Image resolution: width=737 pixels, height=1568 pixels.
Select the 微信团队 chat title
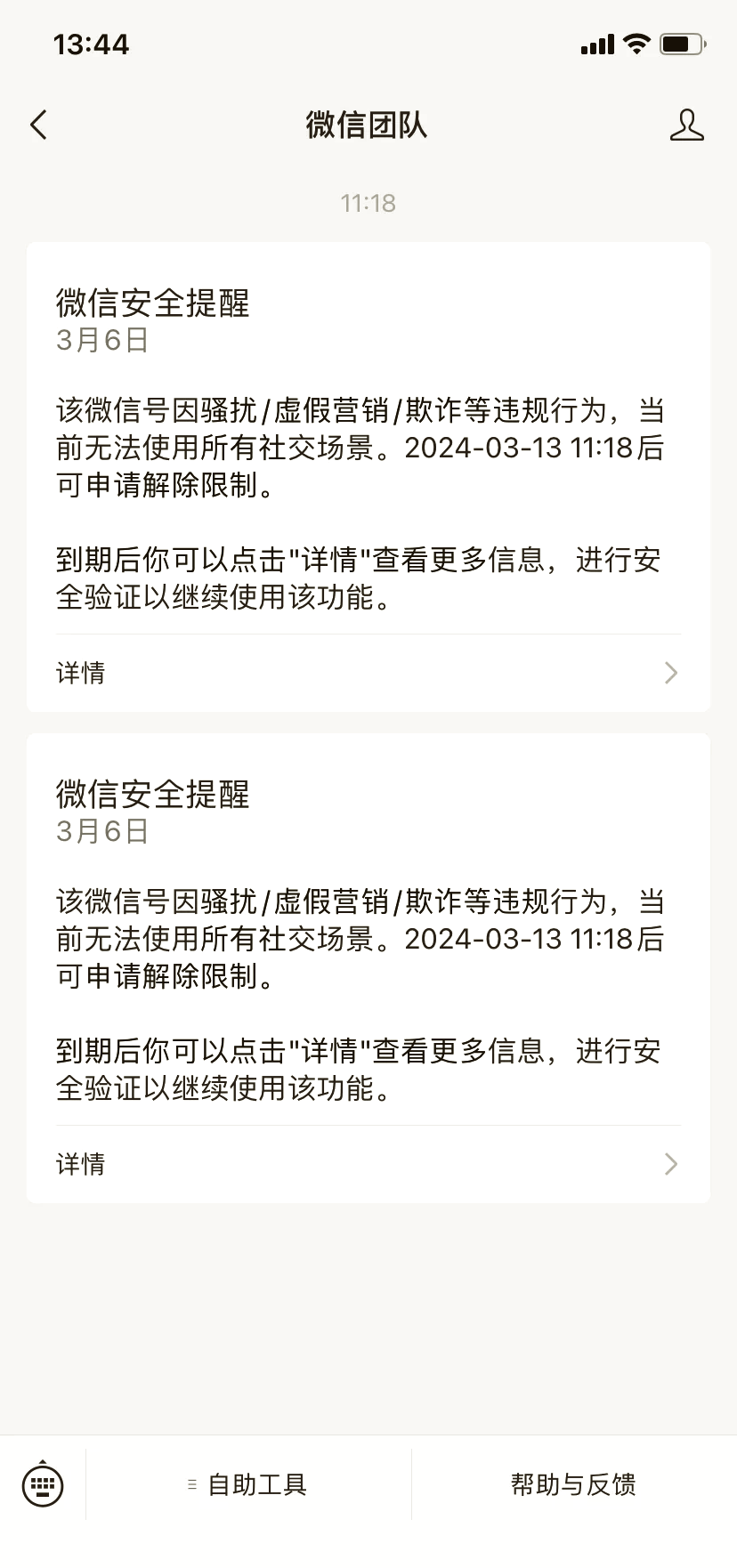click(x=368, y=125)
